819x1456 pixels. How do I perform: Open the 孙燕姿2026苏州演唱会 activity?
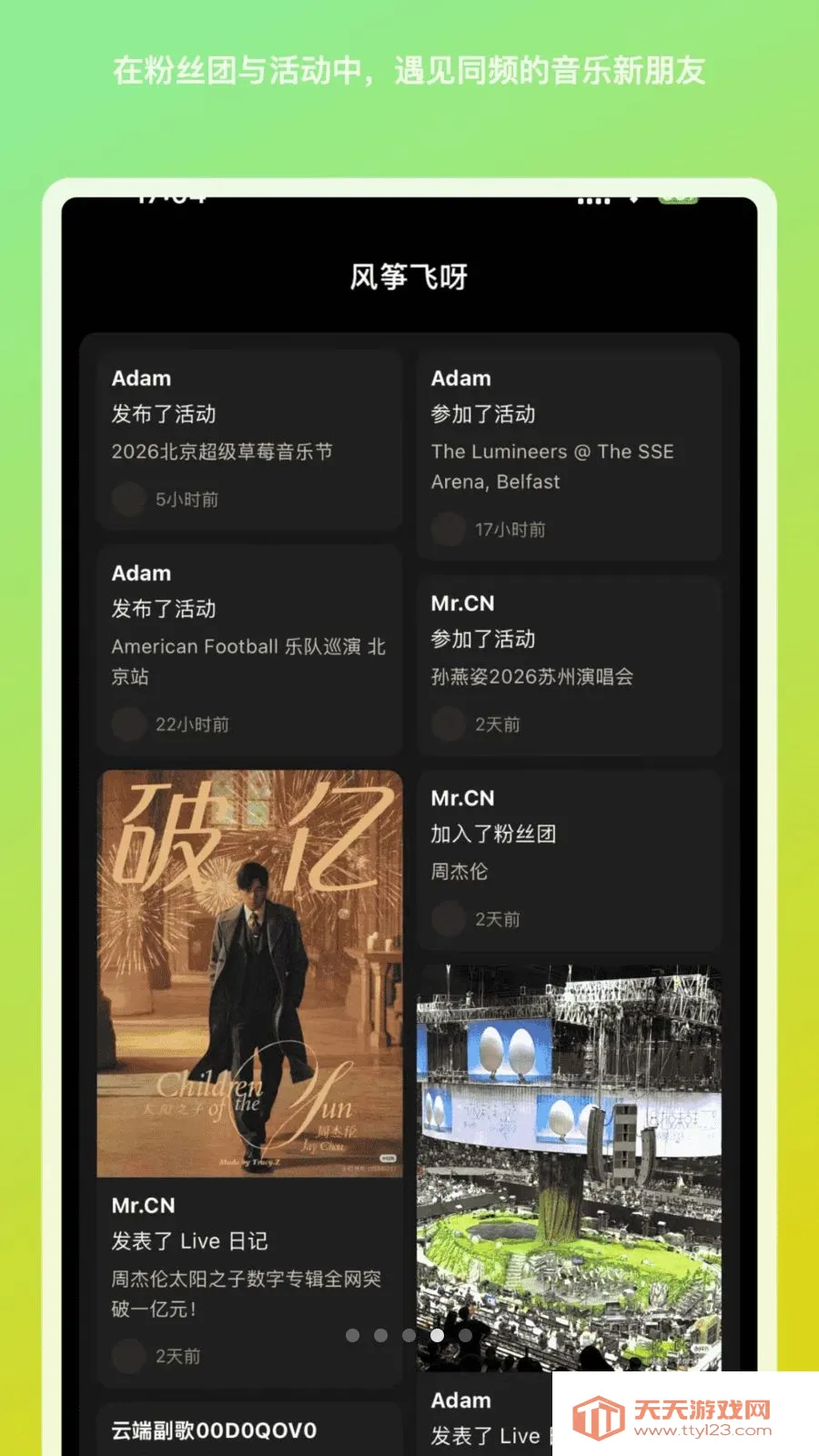tap(533, 677)
